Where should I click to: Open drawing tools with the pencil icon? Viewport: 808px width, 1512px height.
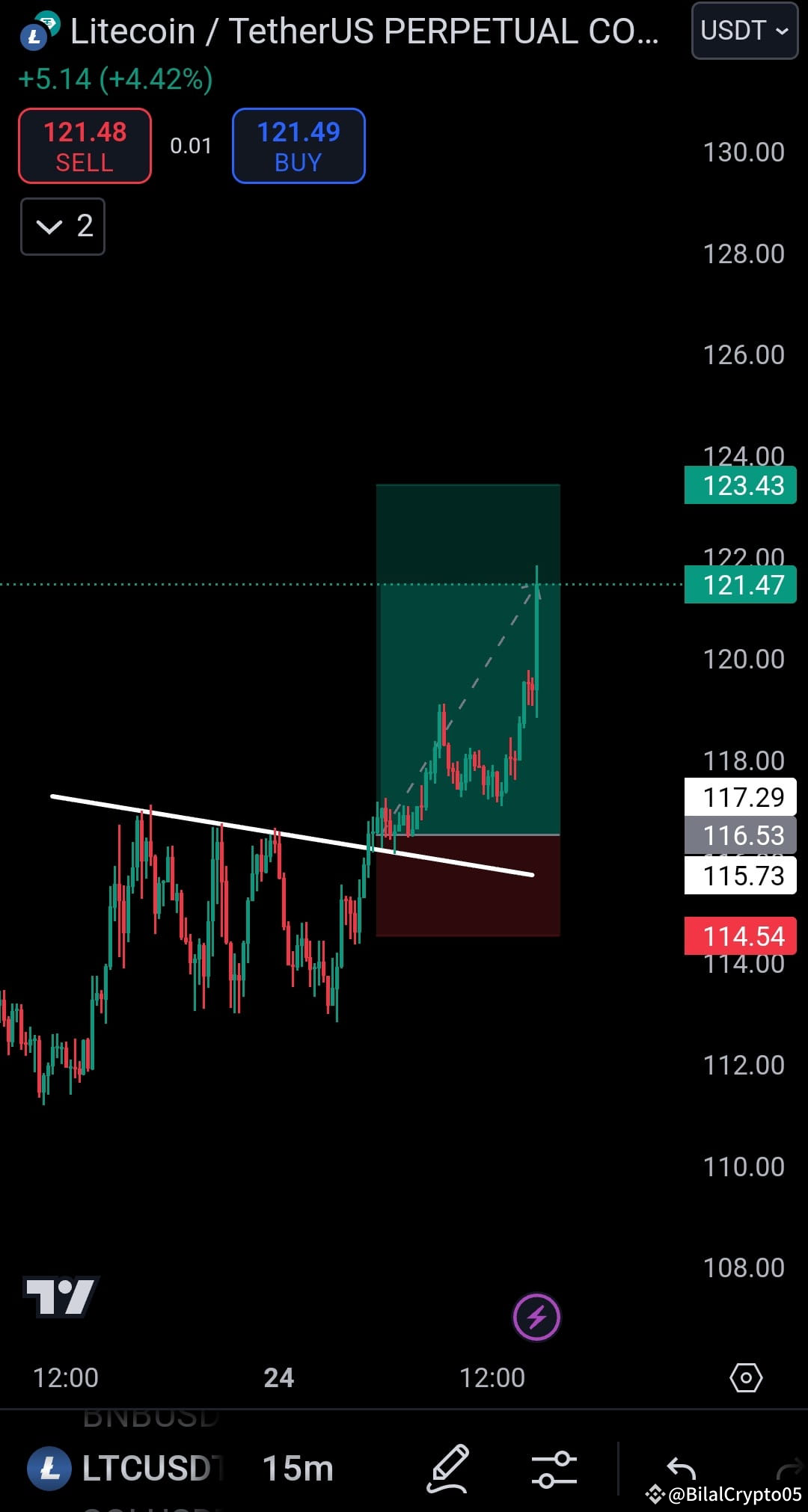447,1468
